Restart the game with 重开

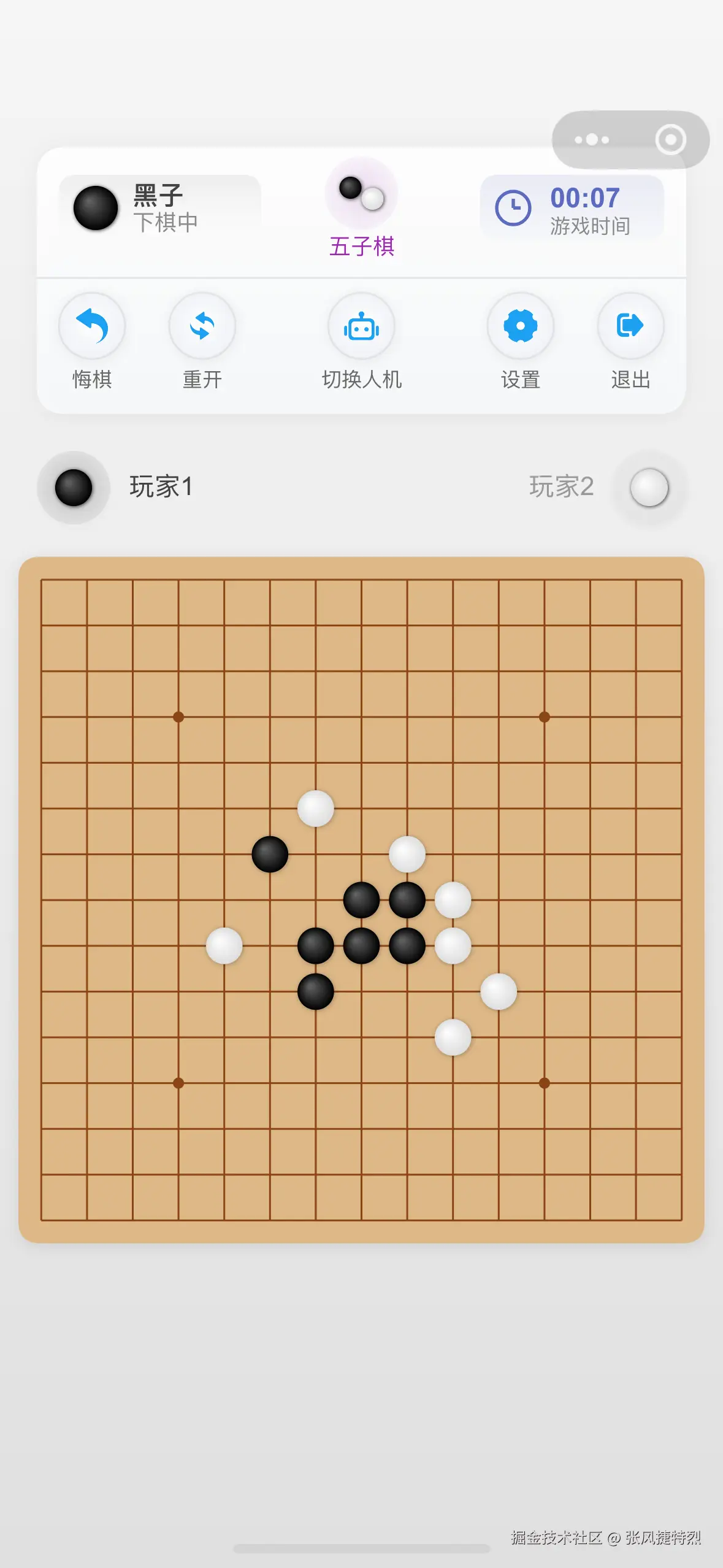point(202,326)
